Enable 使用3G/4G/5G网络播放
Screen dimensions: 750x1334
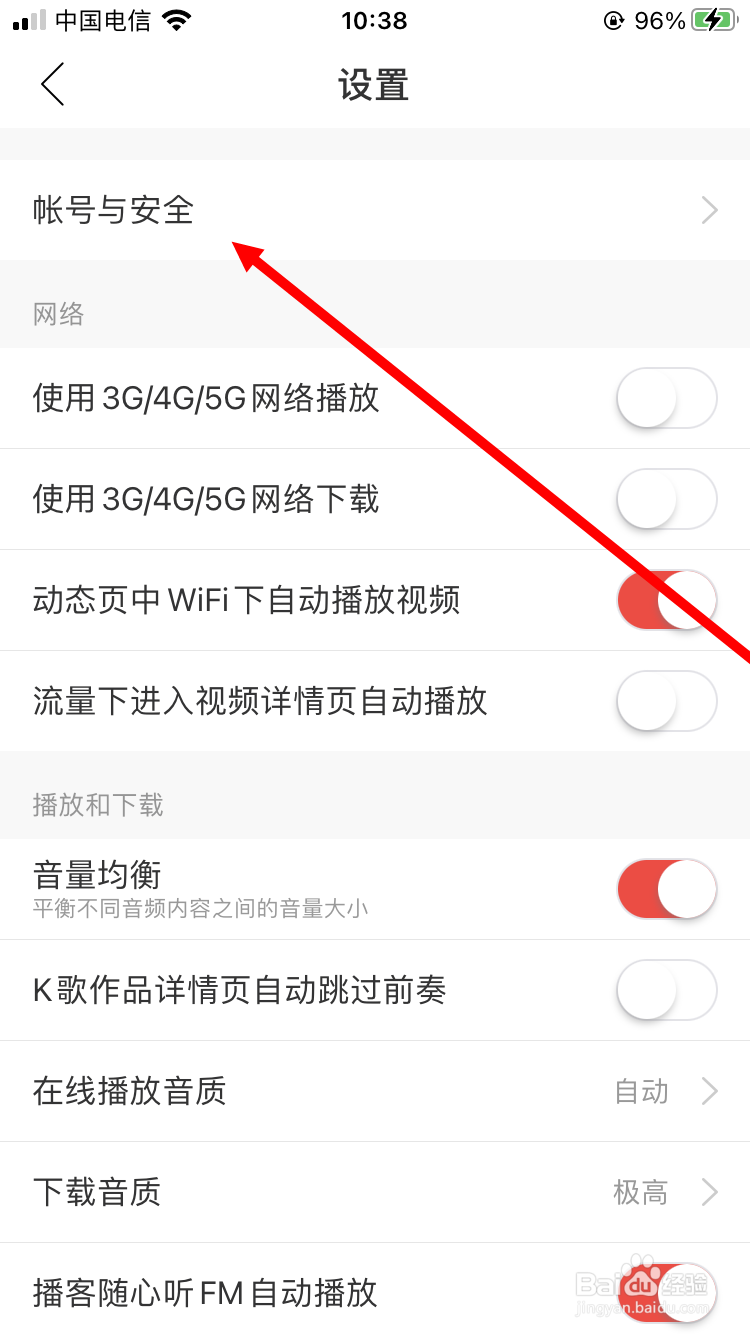[x=666, y=398]
